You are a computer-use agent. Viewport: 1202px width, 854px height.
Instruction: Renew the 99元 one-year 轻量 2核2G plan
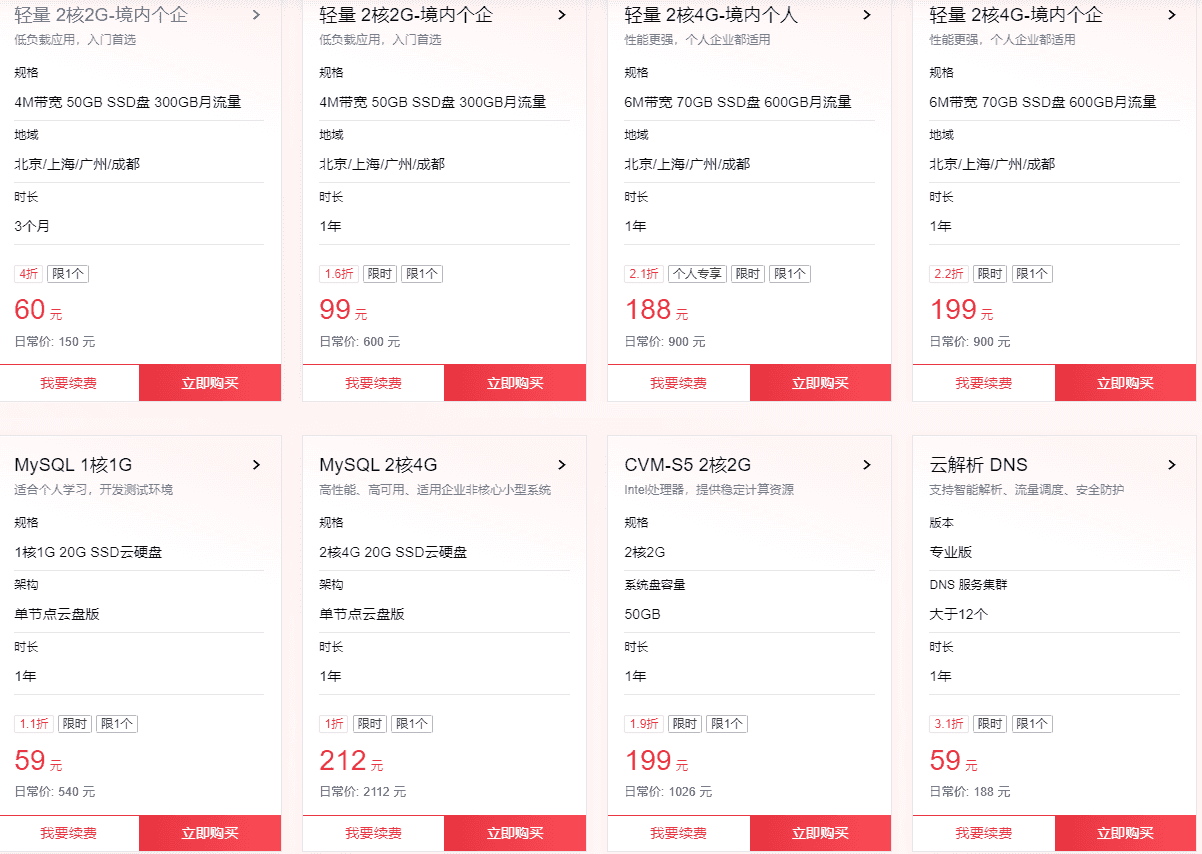[x=374, y=383]
